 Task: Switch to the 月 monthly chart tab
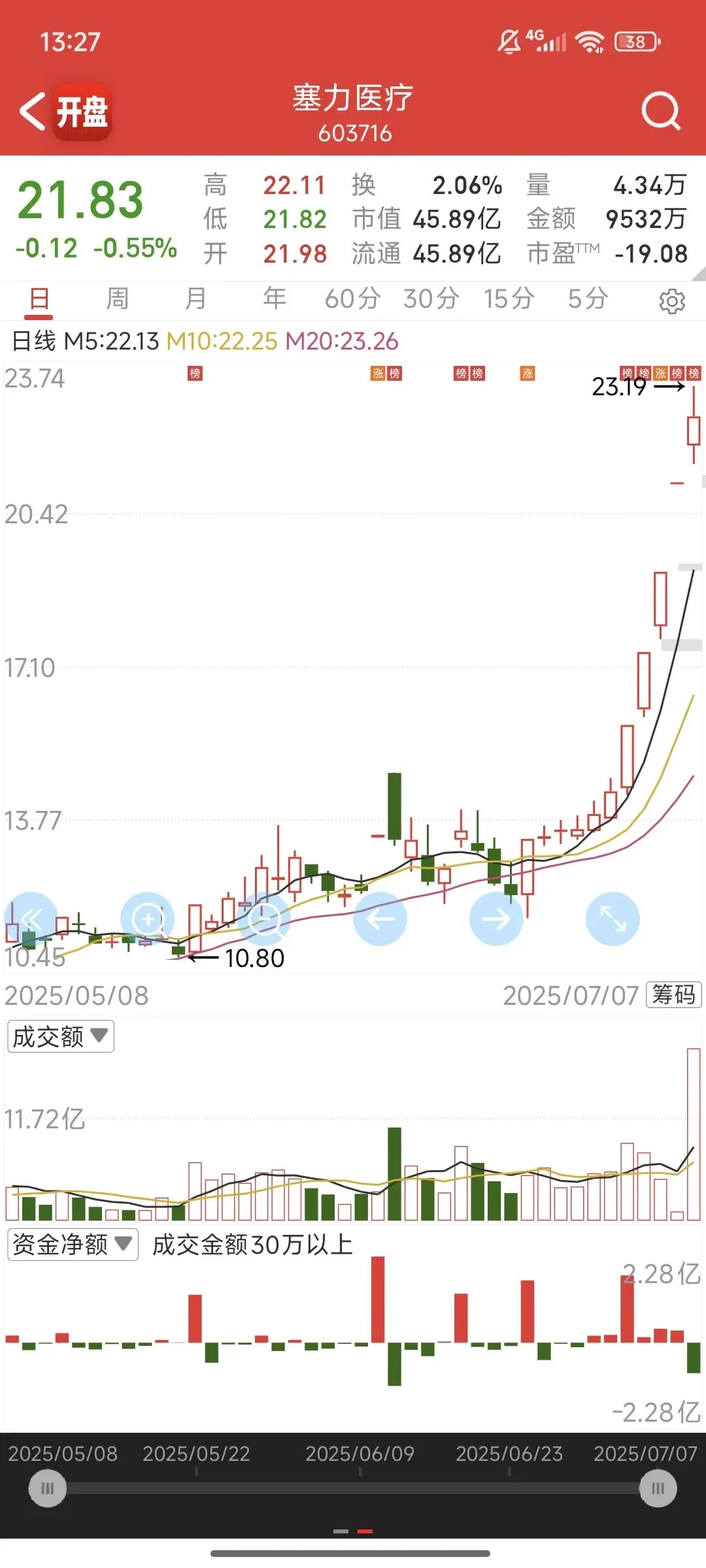(x=195, y=299)
